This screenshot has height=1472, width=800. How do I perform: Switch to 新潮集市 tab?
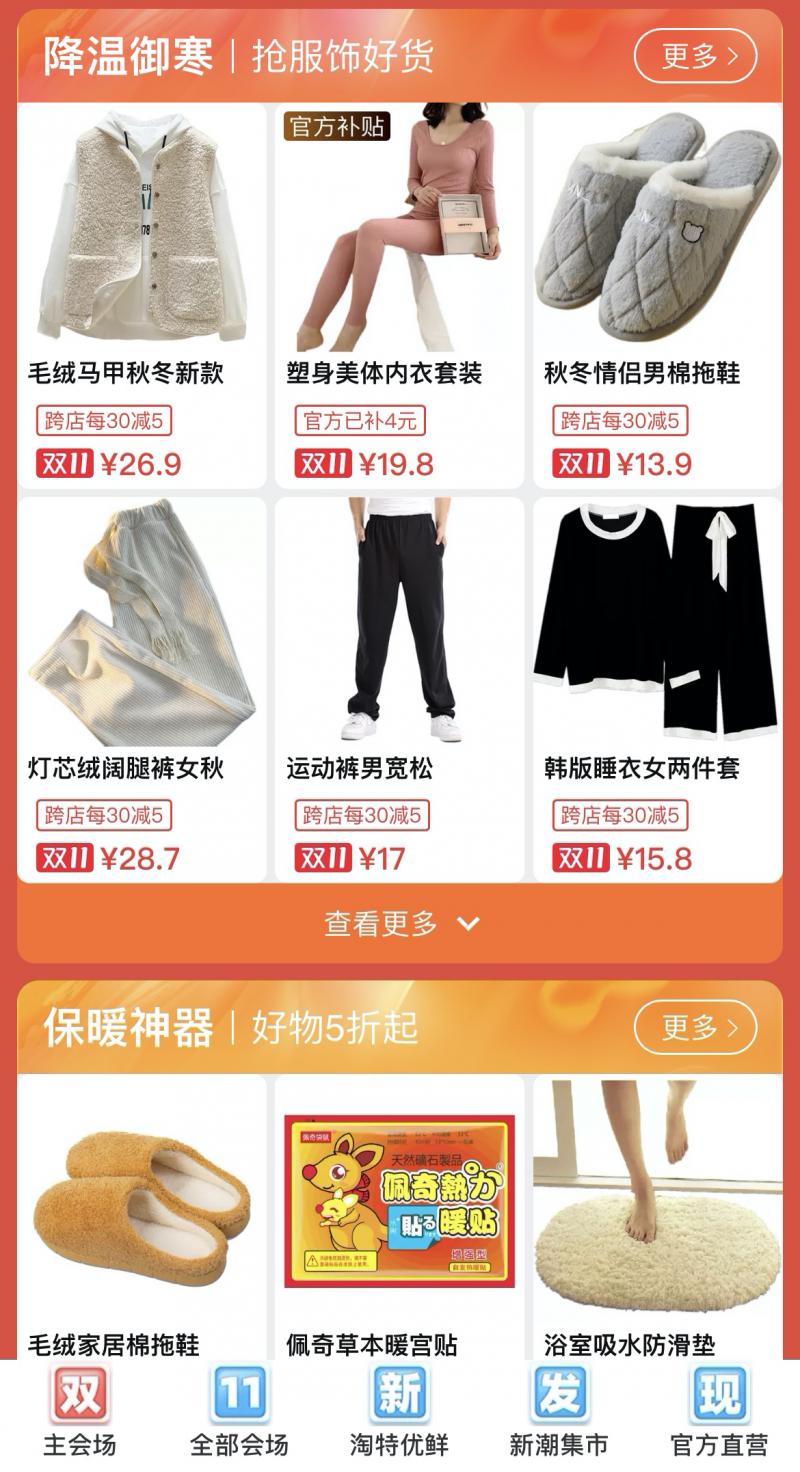click(x=559, y=1414)
